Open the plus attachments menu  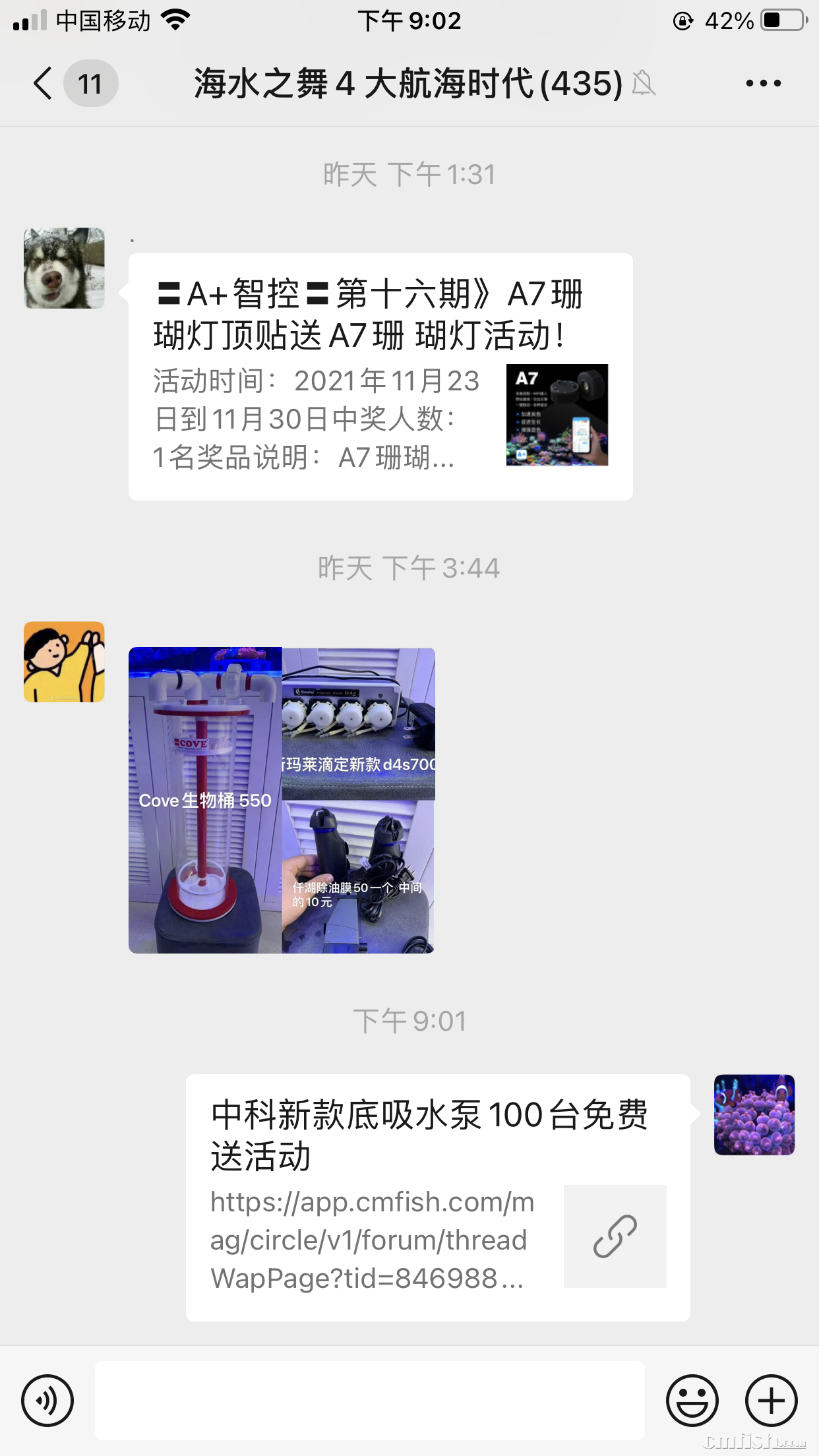(771, 1400)
